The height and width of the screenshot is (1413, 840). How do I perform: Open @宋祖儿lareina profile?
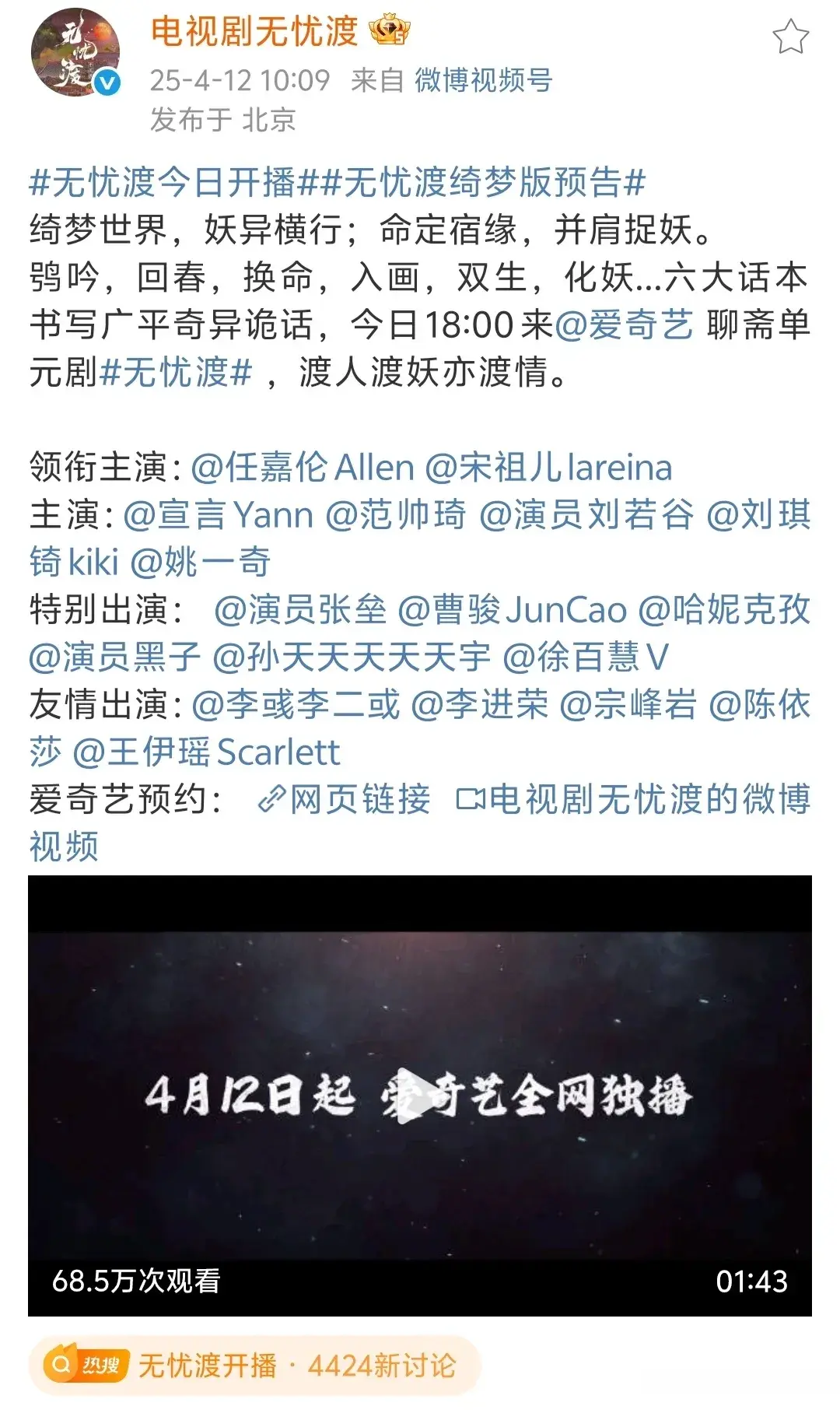click(x=548, y=468)
